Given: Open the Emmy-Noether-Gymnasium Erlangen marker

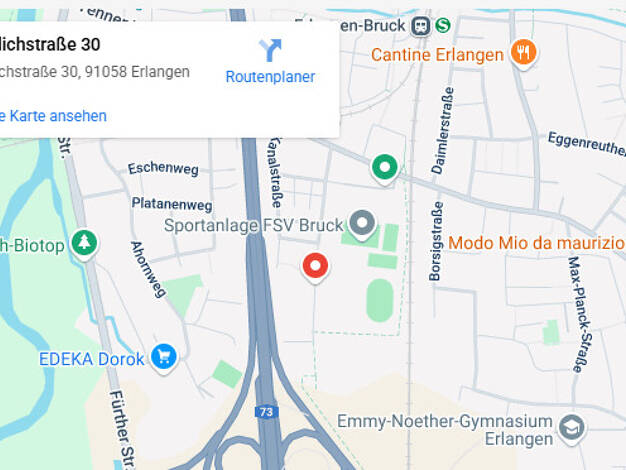Looking at the screenshot, I should tap(571, 429).
